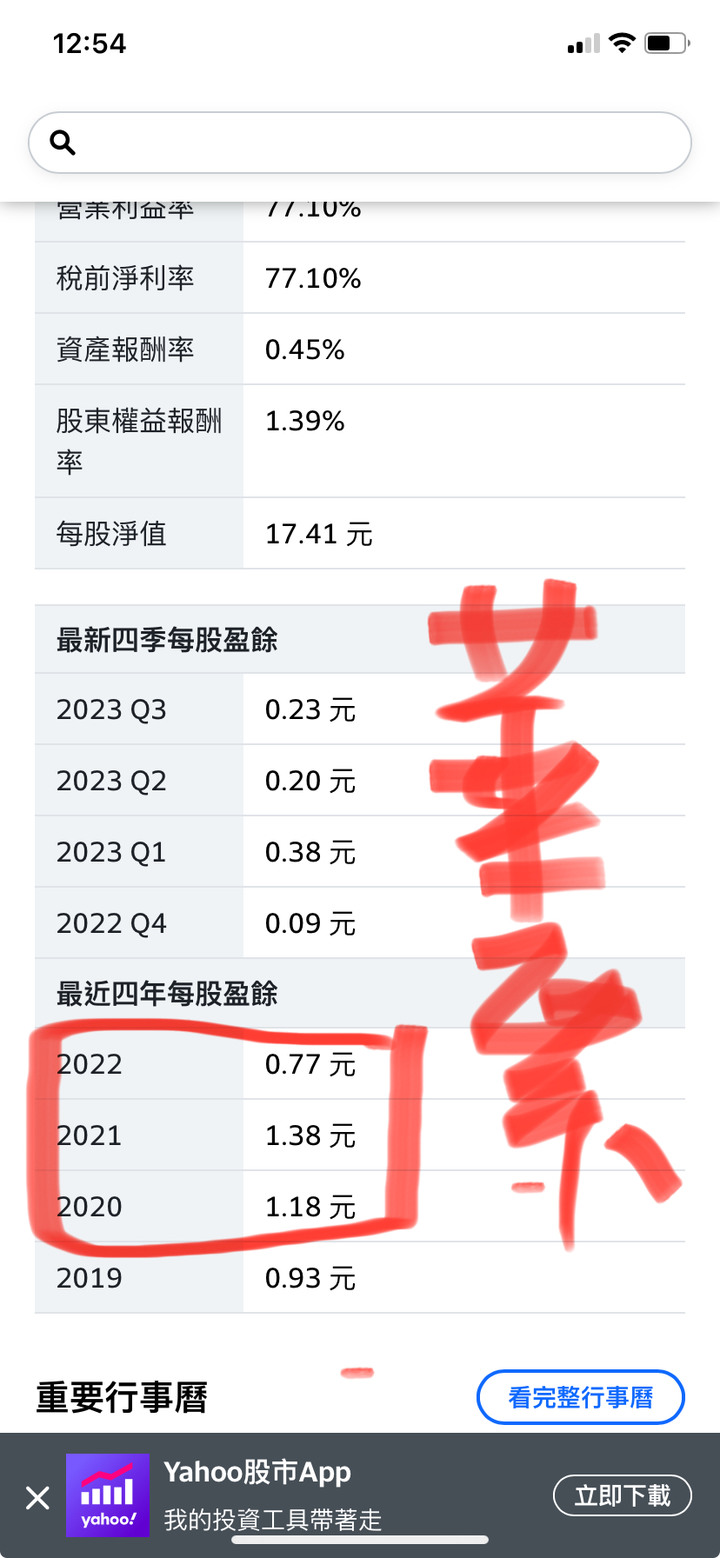Dismiss the Yahoo股市App banner
Screen dimensions: 720x1558
tap(37, 1497)
